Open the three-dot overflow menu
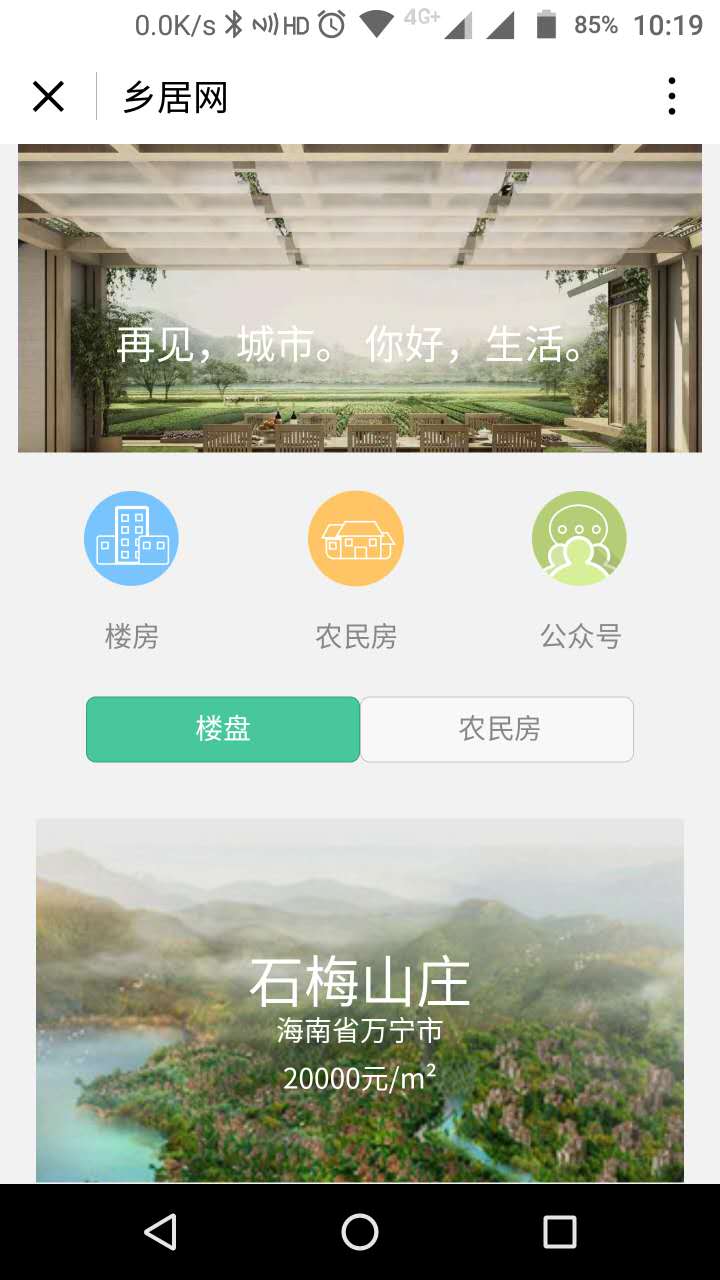This screenshot has height=1280, width=720. pyautogui.click(x=671, y=97)
